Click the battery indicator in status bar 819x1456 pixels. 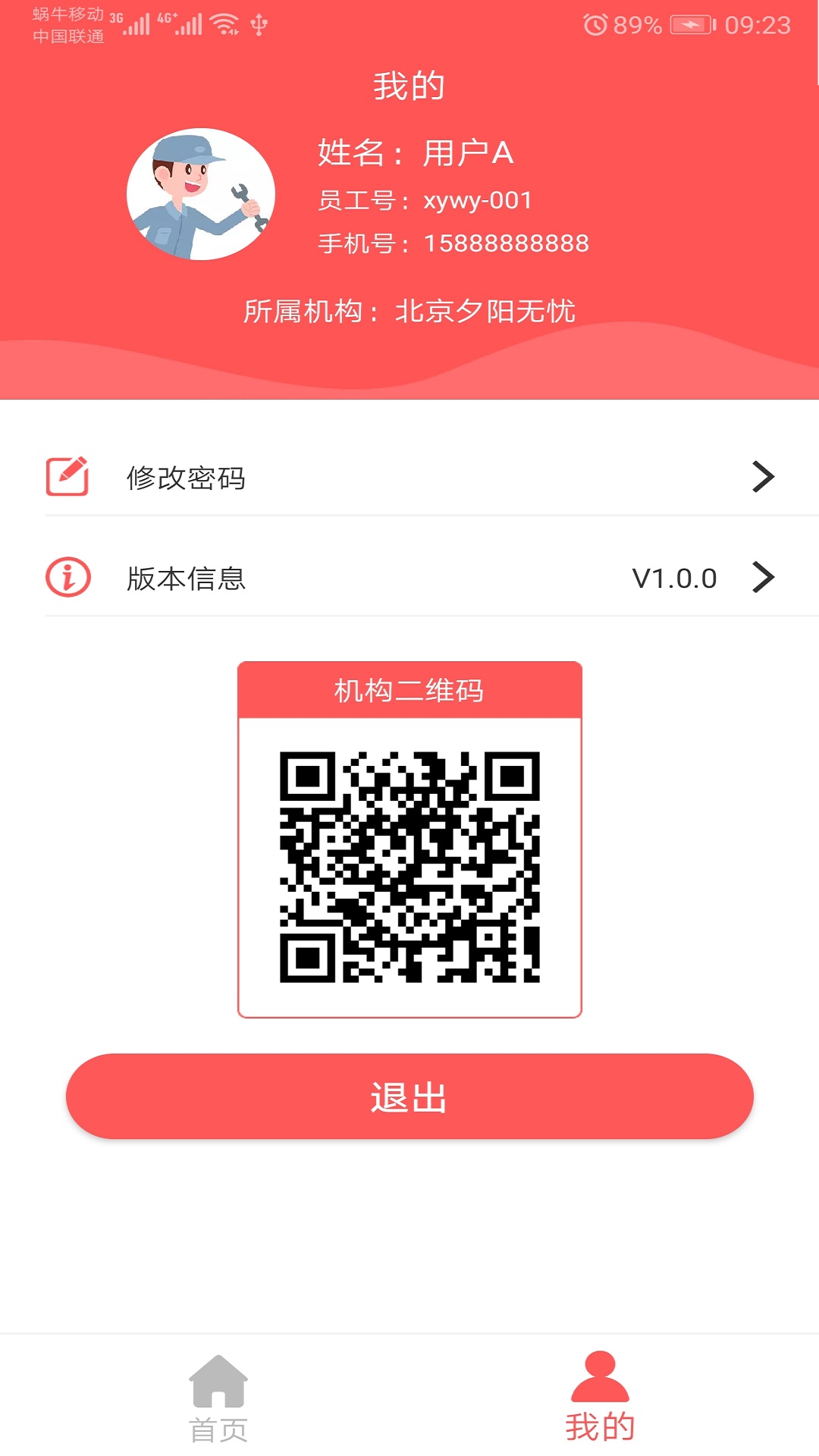tap(690, 24)
